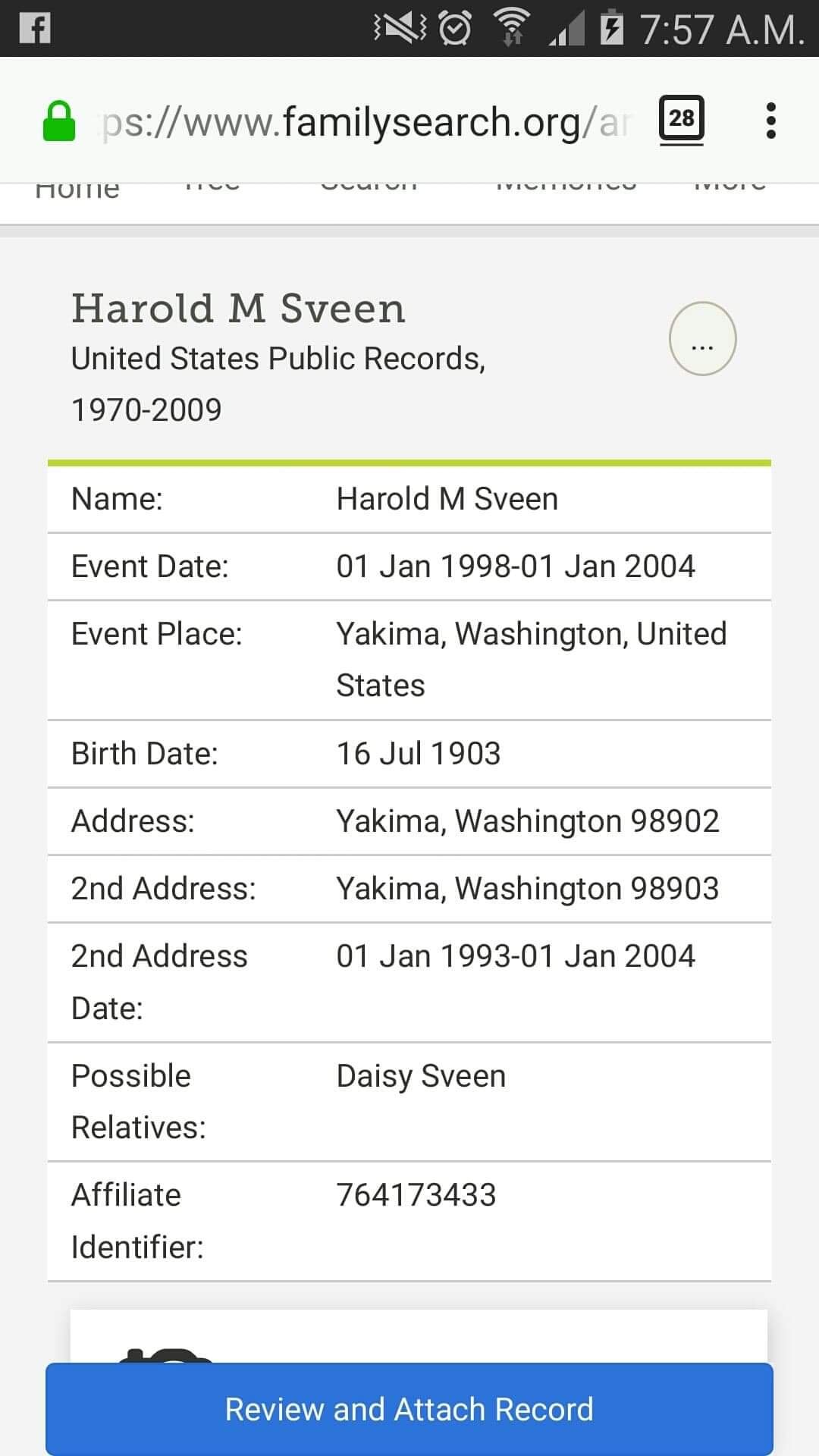Open the round ellipsis options for Harold M Sveen

702,339
